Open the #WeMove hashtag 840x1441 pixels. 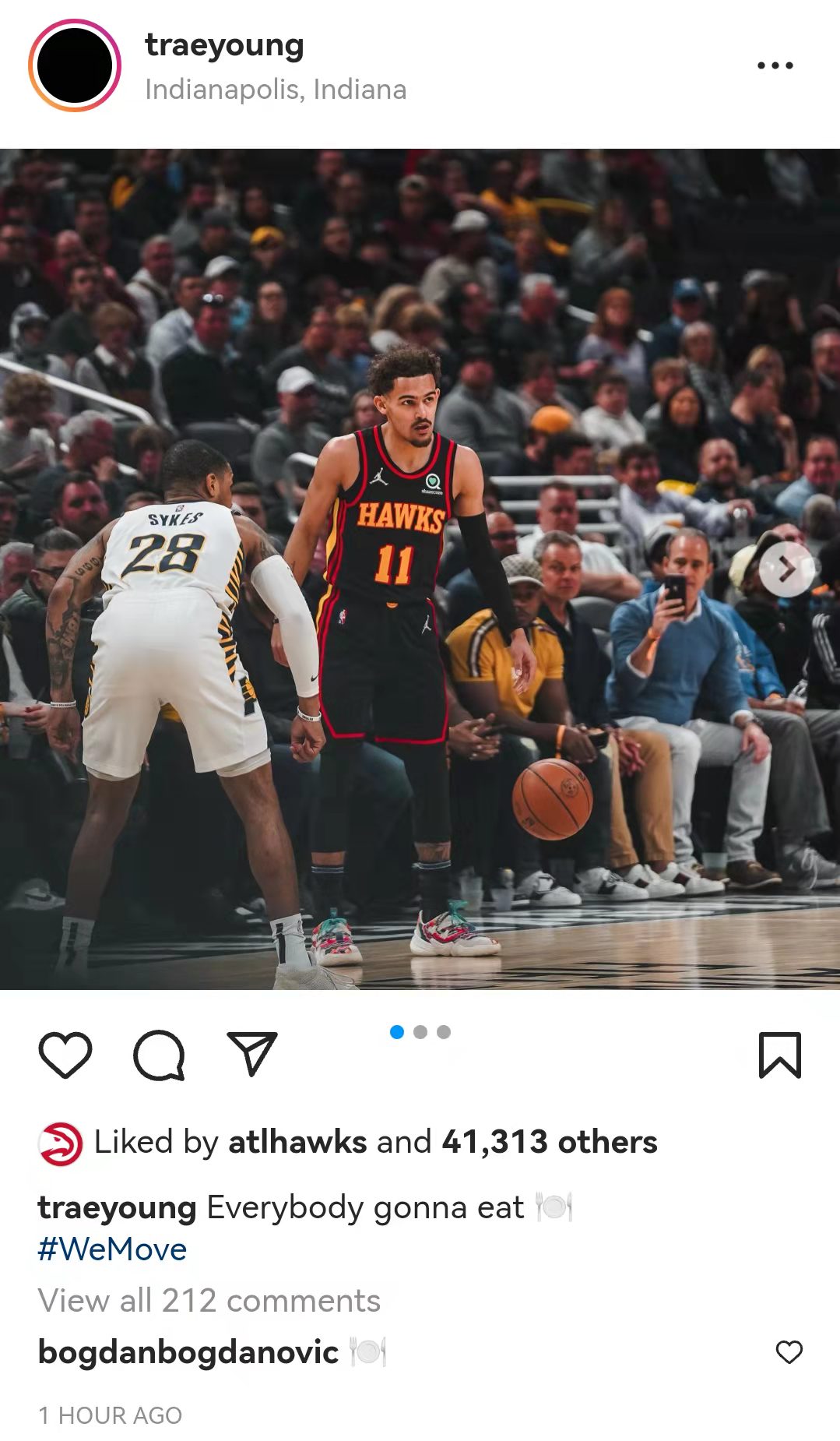click(112, 1249)
